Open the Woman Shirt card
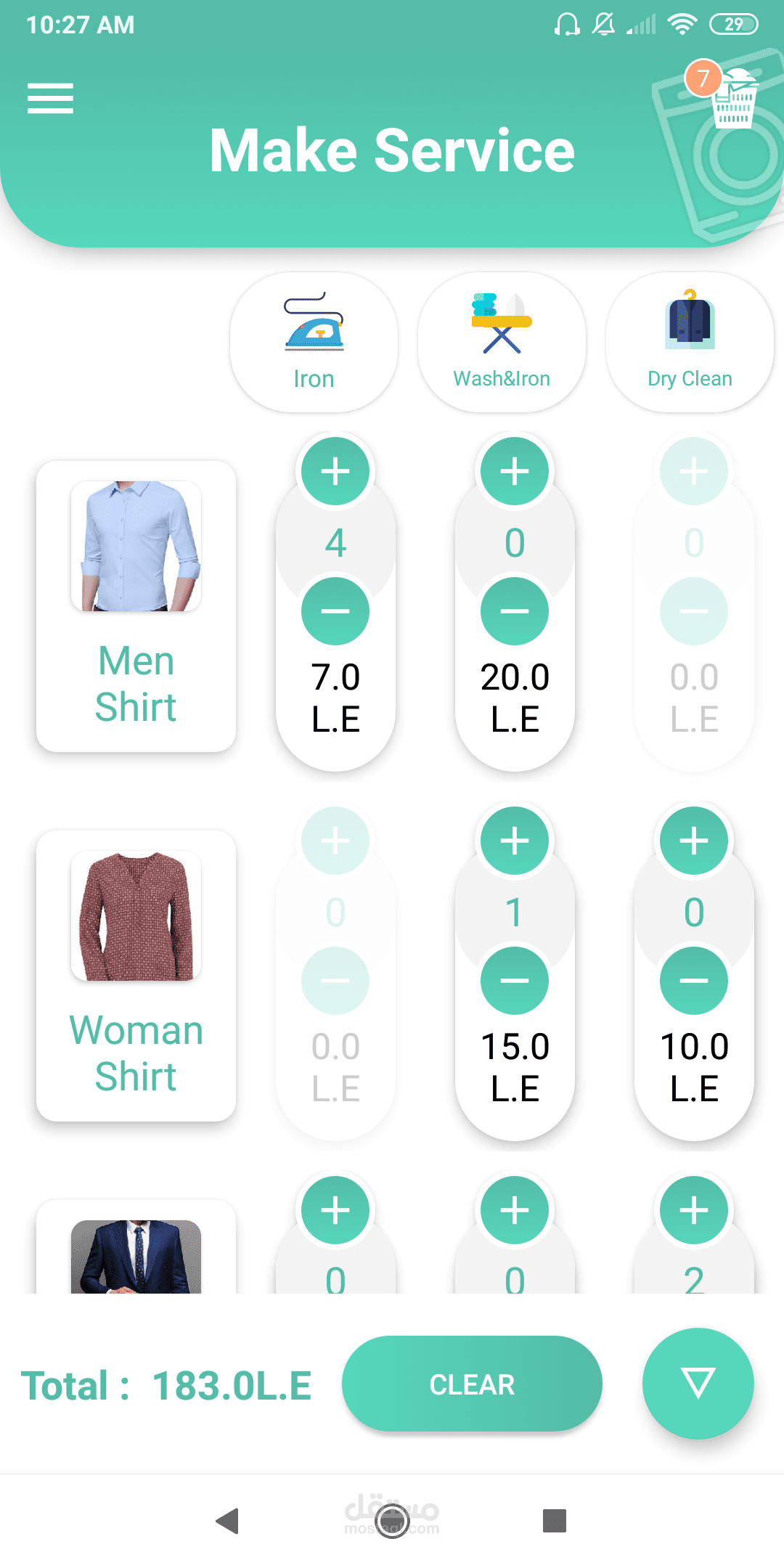 coord(136,976)
